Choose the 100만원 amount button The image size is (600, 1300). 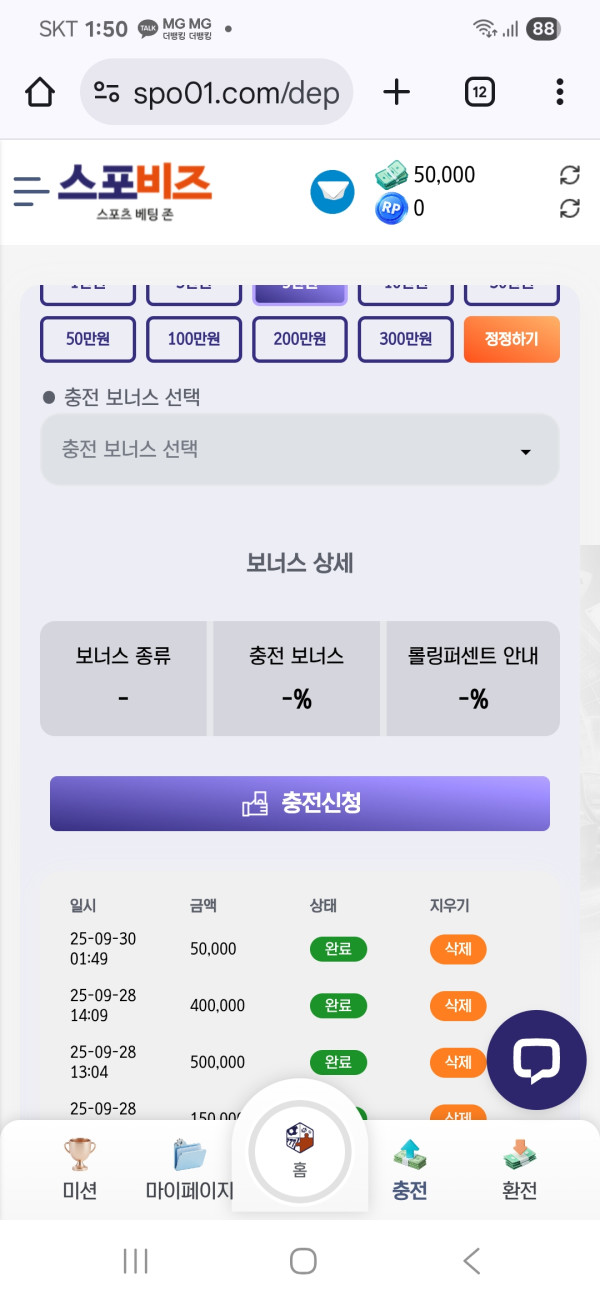[x=194, y=339]
